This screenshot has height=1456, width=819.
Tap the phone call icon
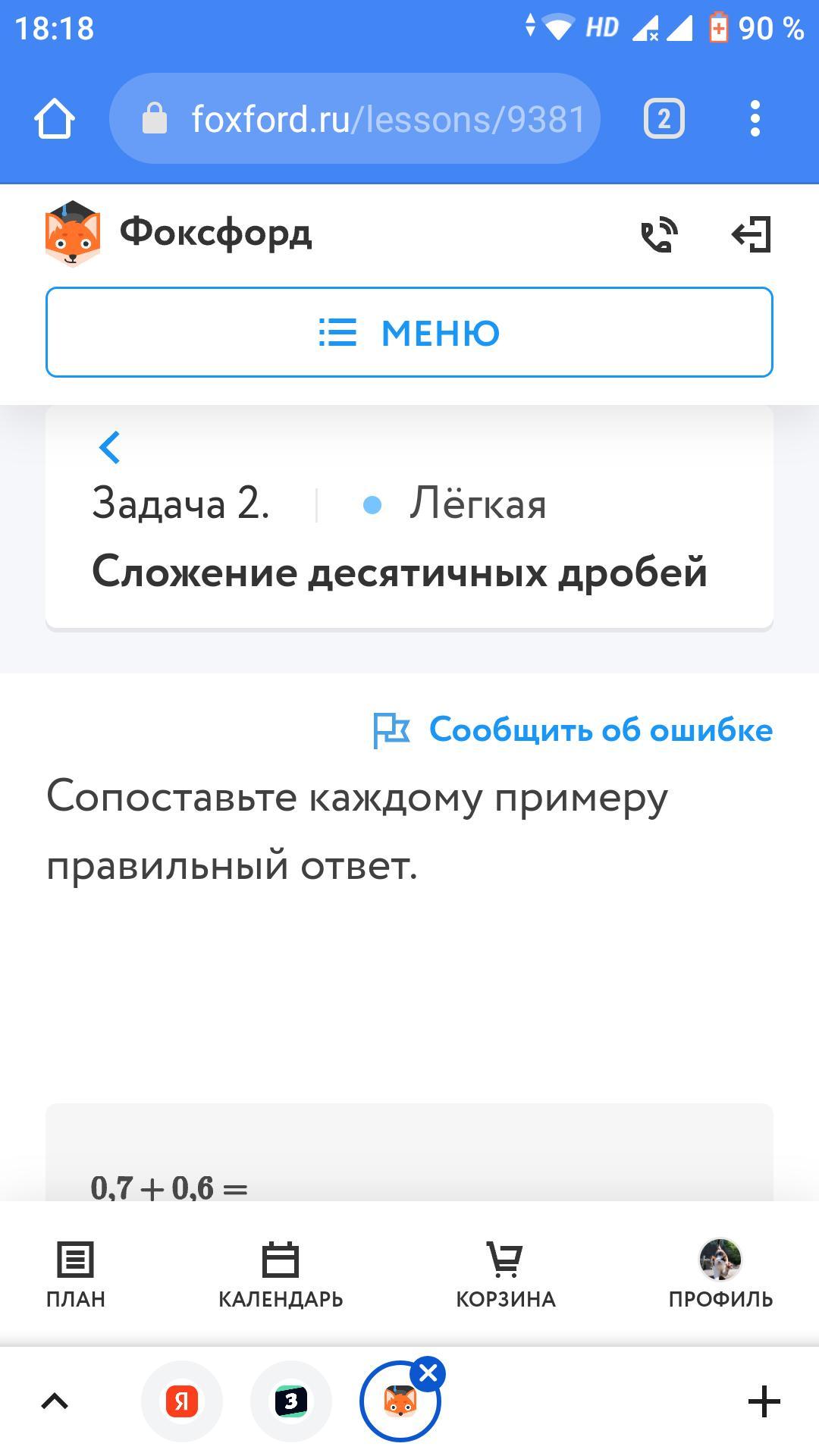click(x=659, y=234)
